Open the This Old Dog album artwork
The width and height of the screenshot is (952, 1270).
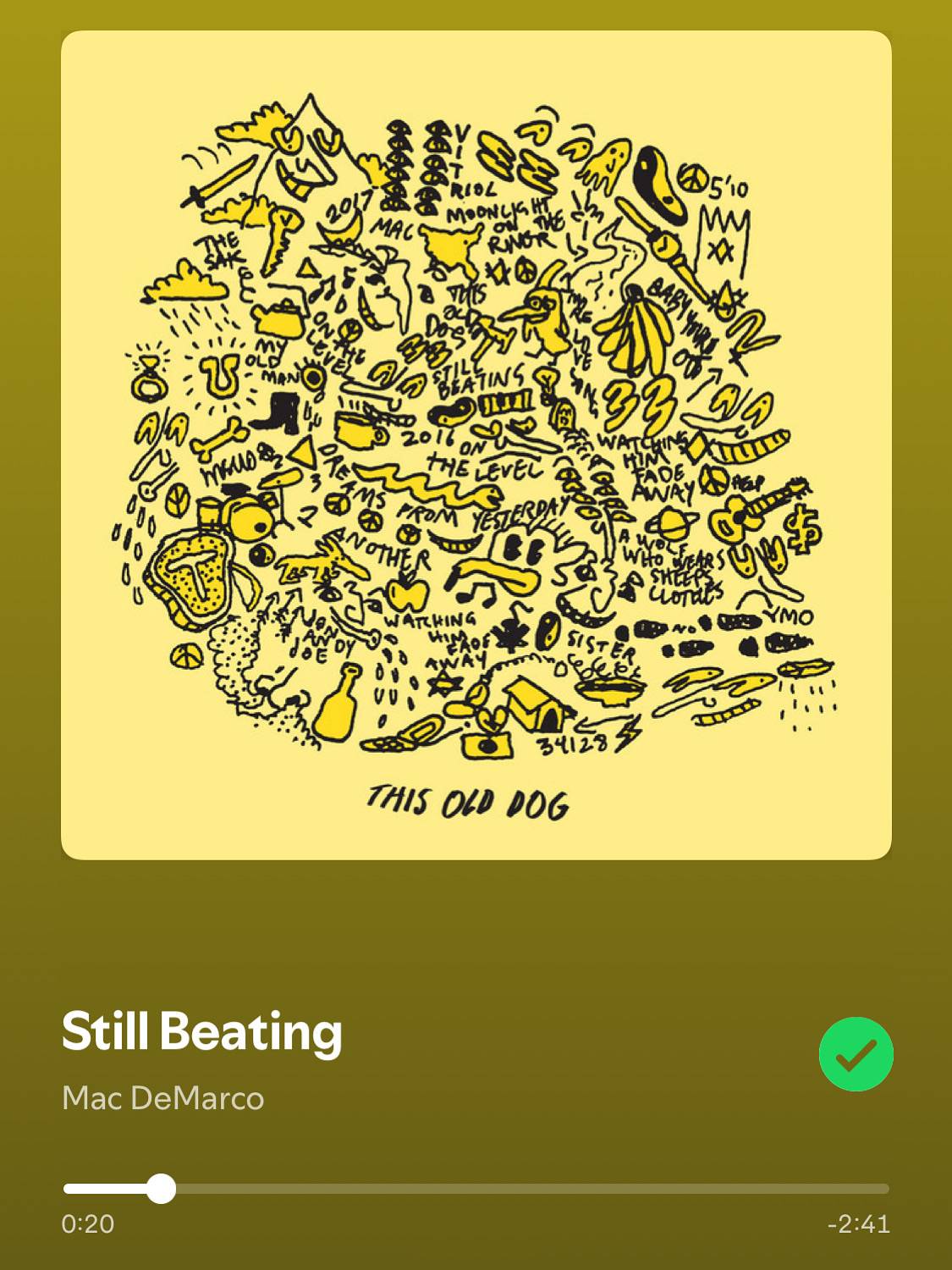[476, 445]
